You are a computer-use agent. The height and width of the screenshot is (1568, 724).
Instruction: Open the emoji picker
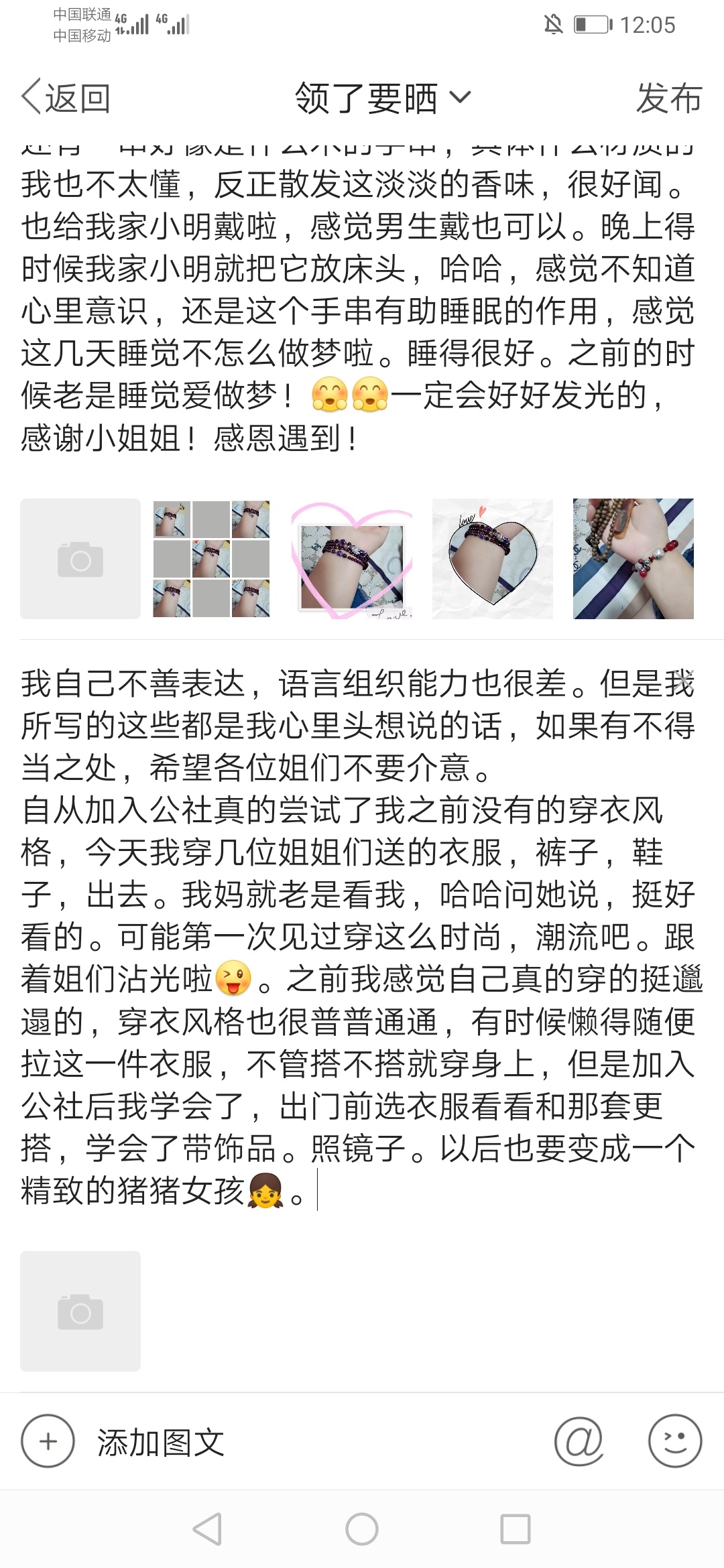(674, 1441)
